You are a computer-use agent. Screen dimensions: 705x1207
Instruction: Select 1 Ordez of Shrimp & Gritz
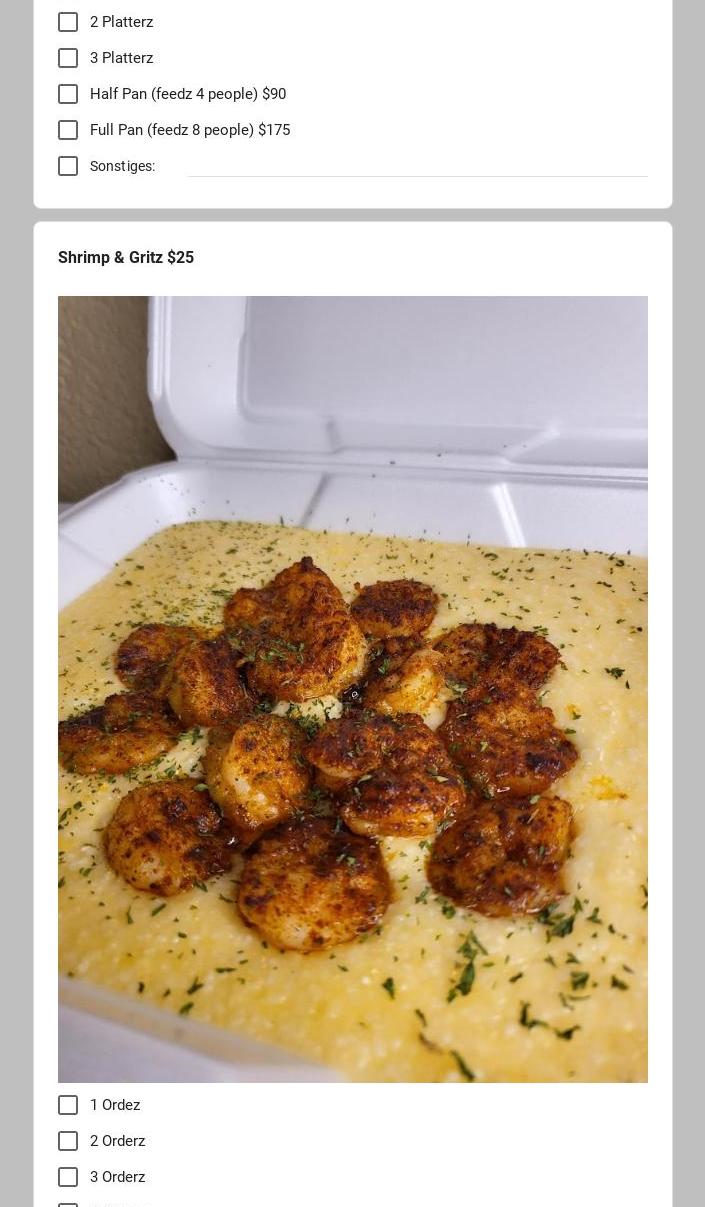tap(68, 1105)
